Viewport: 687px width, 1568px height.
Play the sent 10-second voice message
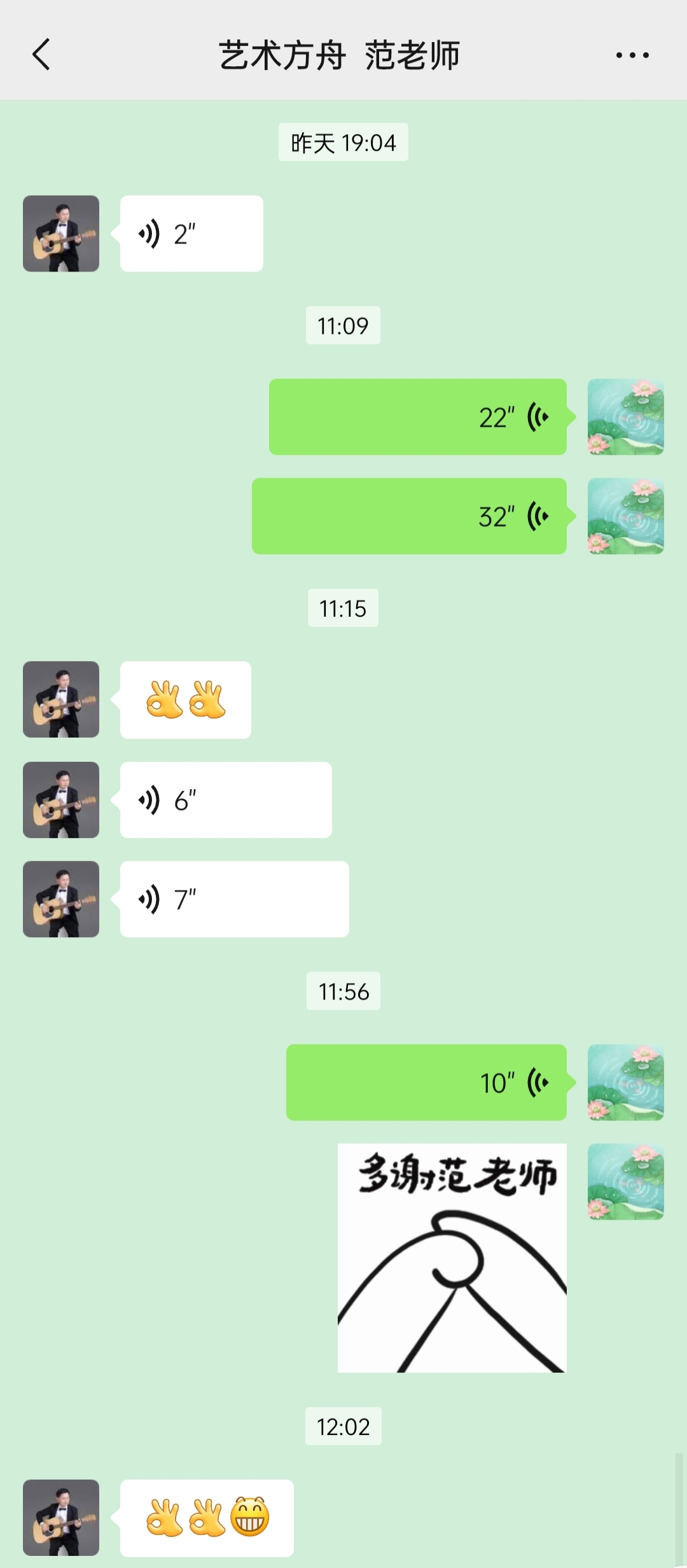coord(426,1082)
